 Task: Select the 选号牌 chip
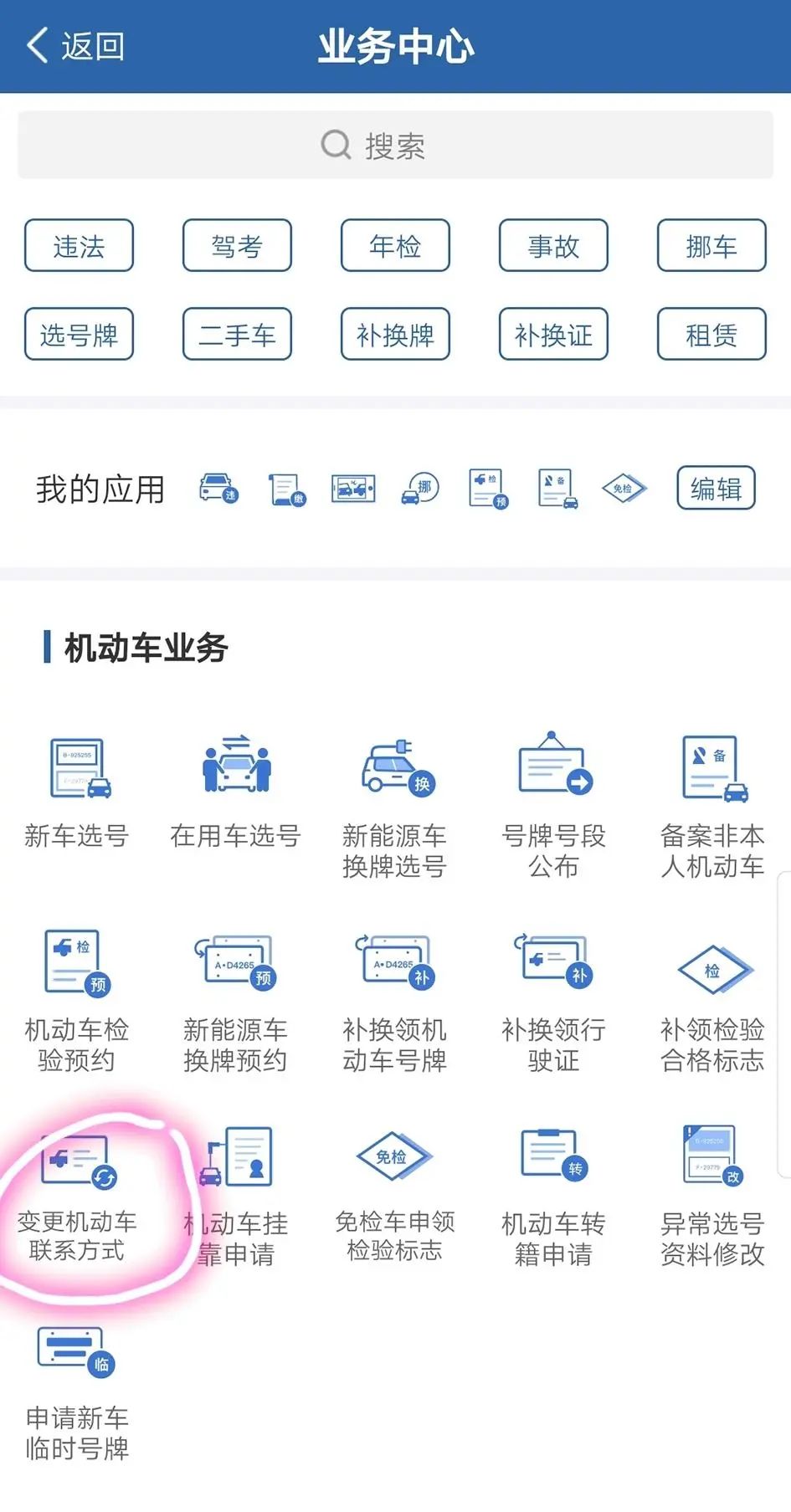click(x=79, y=334)
